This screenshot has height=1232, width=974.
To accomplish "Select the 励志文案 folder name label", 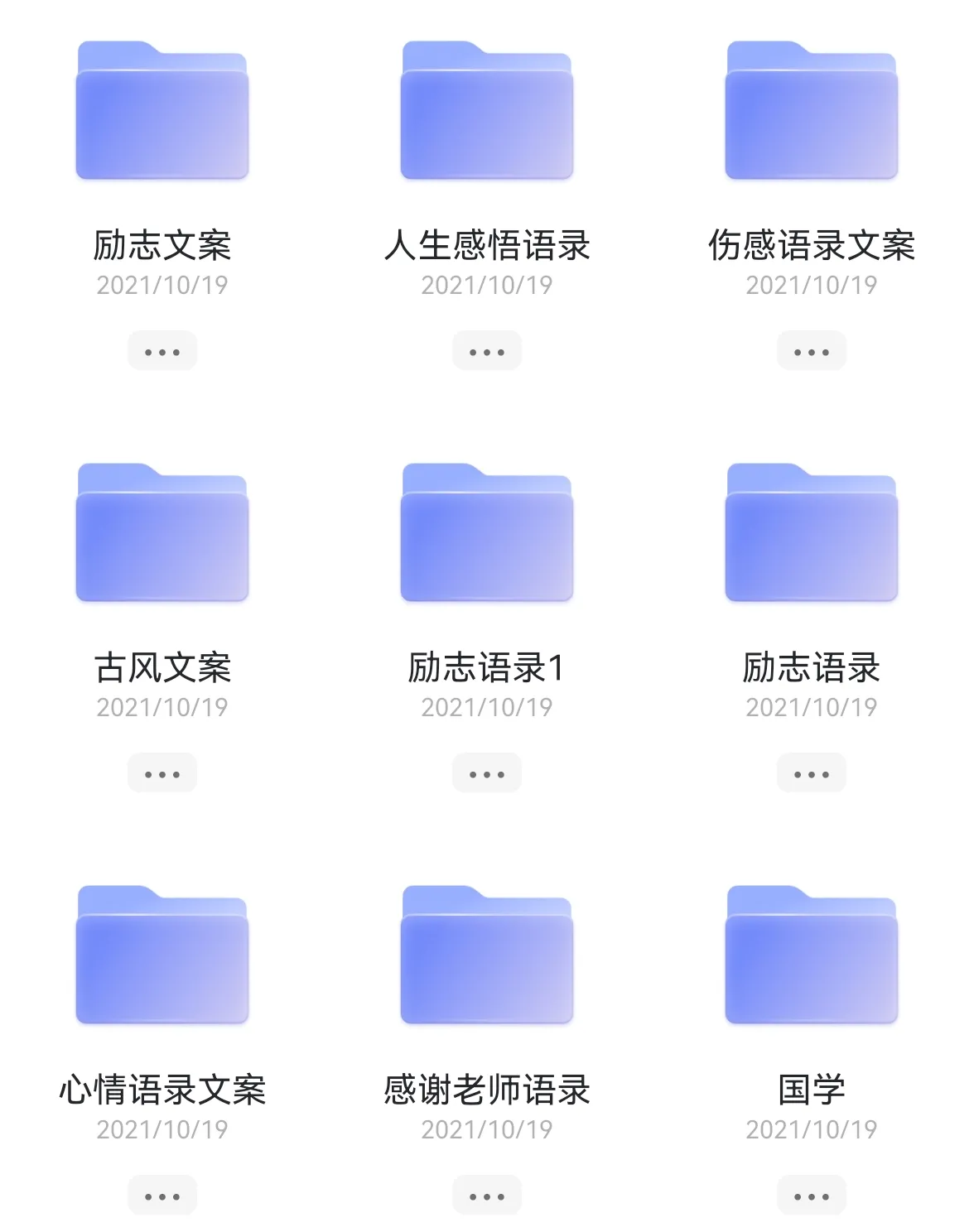I will point(162,246).
